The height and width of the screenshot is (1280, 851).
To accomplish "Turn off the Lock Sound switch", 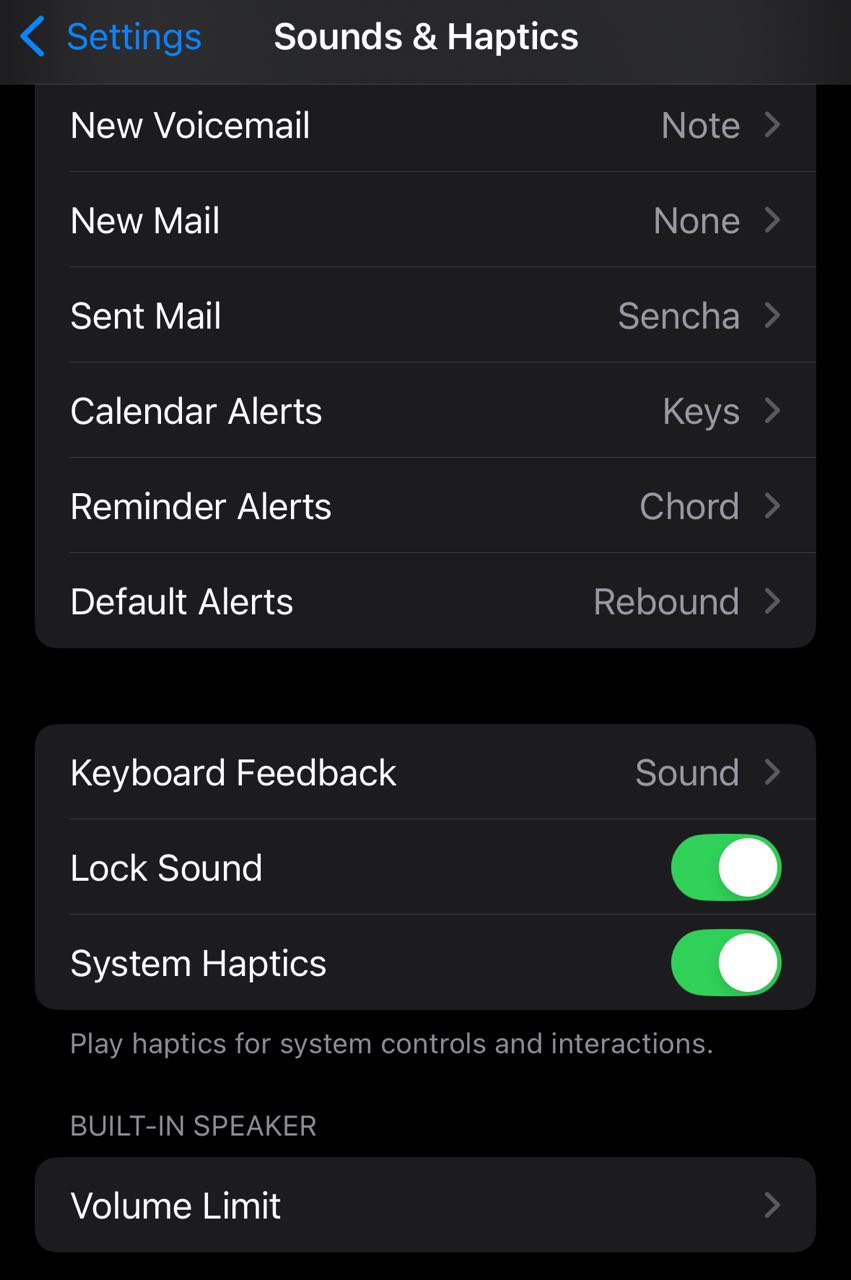I will pyautogui.click(x=725, y=867).
